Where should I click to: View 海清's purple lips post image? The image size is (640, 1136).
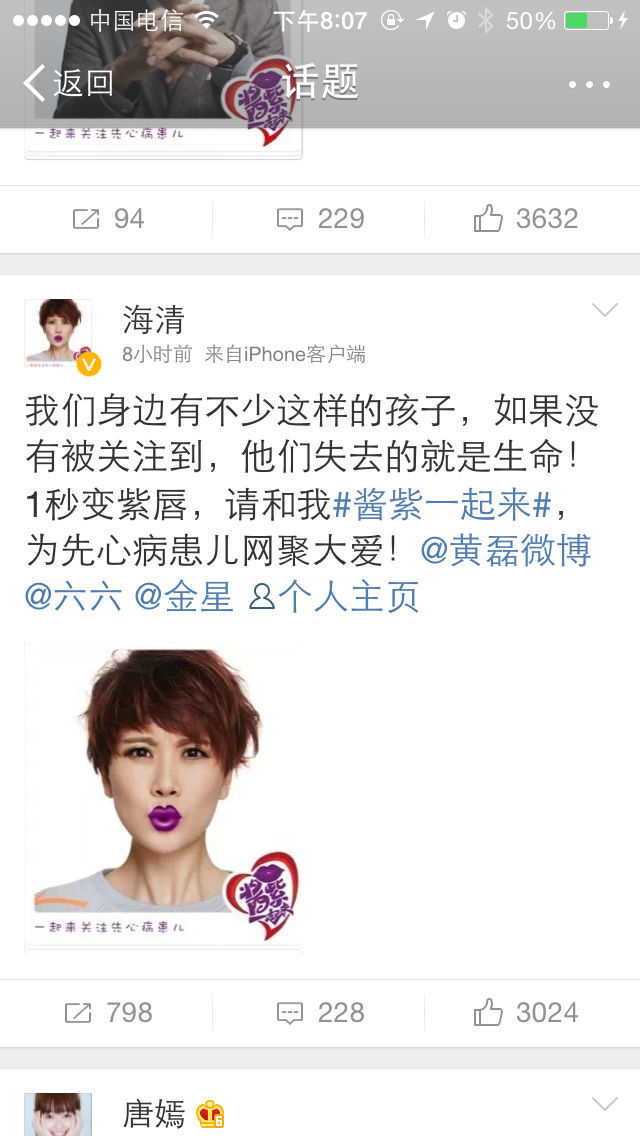point(164,795)
